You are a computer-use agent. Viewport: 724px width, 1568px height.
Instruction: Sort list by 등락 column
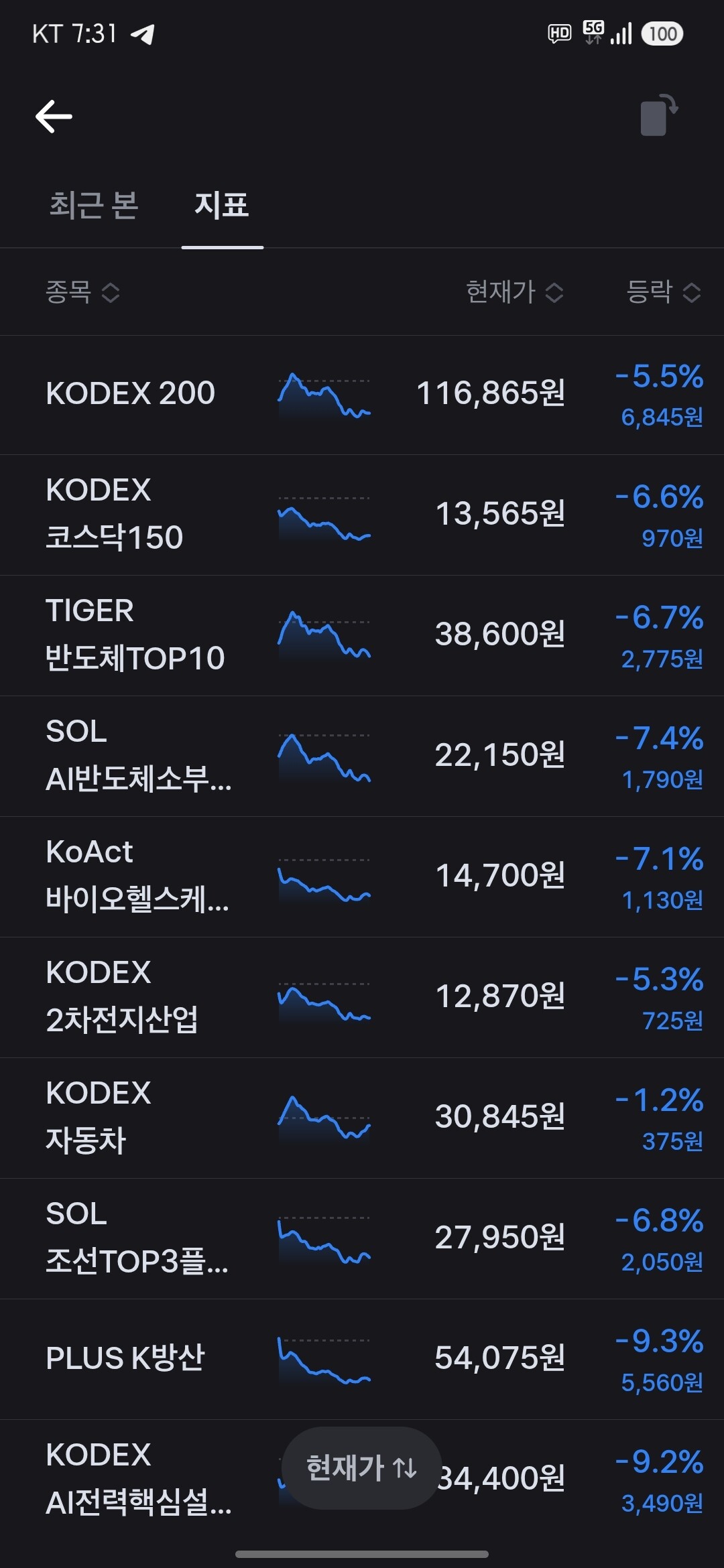[664, 292]
